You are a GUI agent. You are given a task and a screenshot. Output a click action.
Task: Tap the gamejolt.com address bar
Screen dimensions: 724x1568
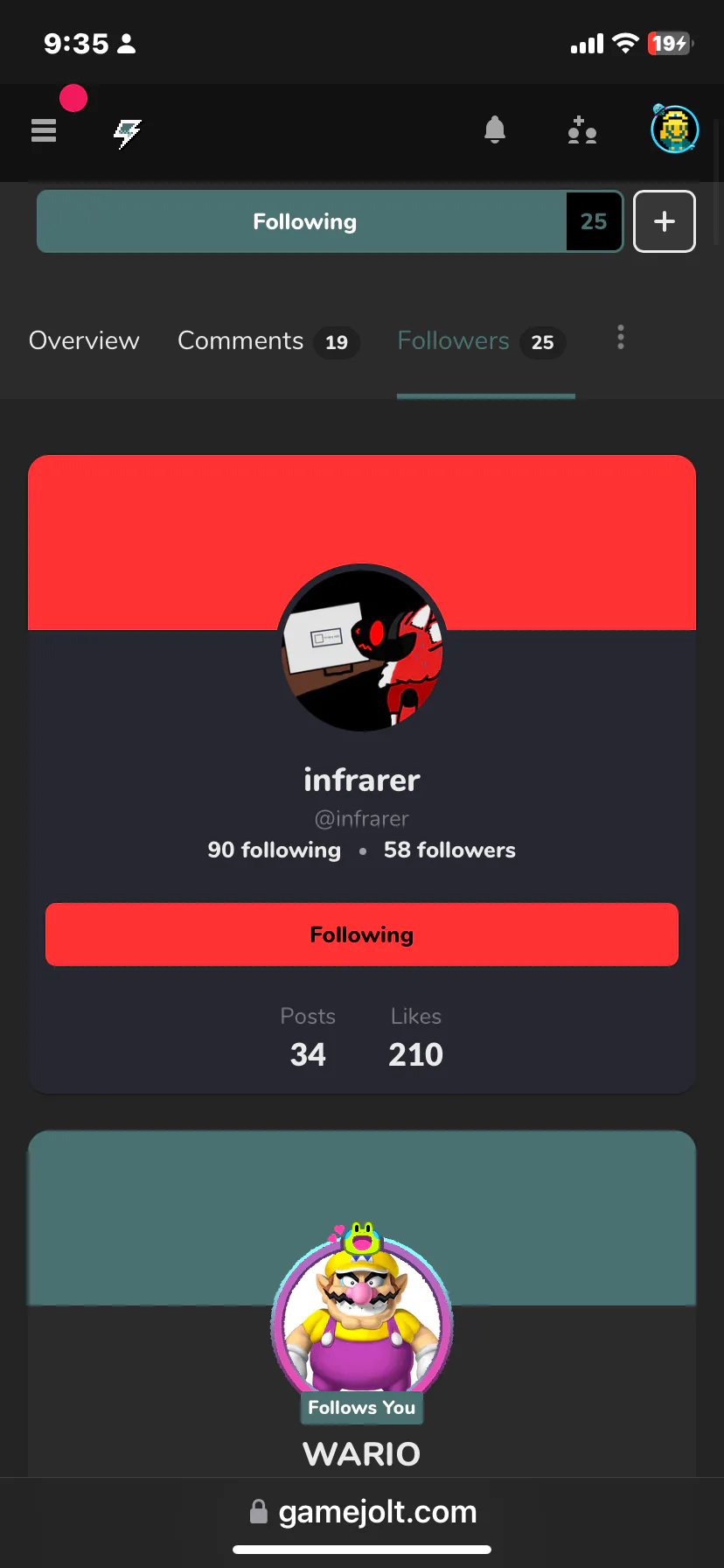[362, 1512]
